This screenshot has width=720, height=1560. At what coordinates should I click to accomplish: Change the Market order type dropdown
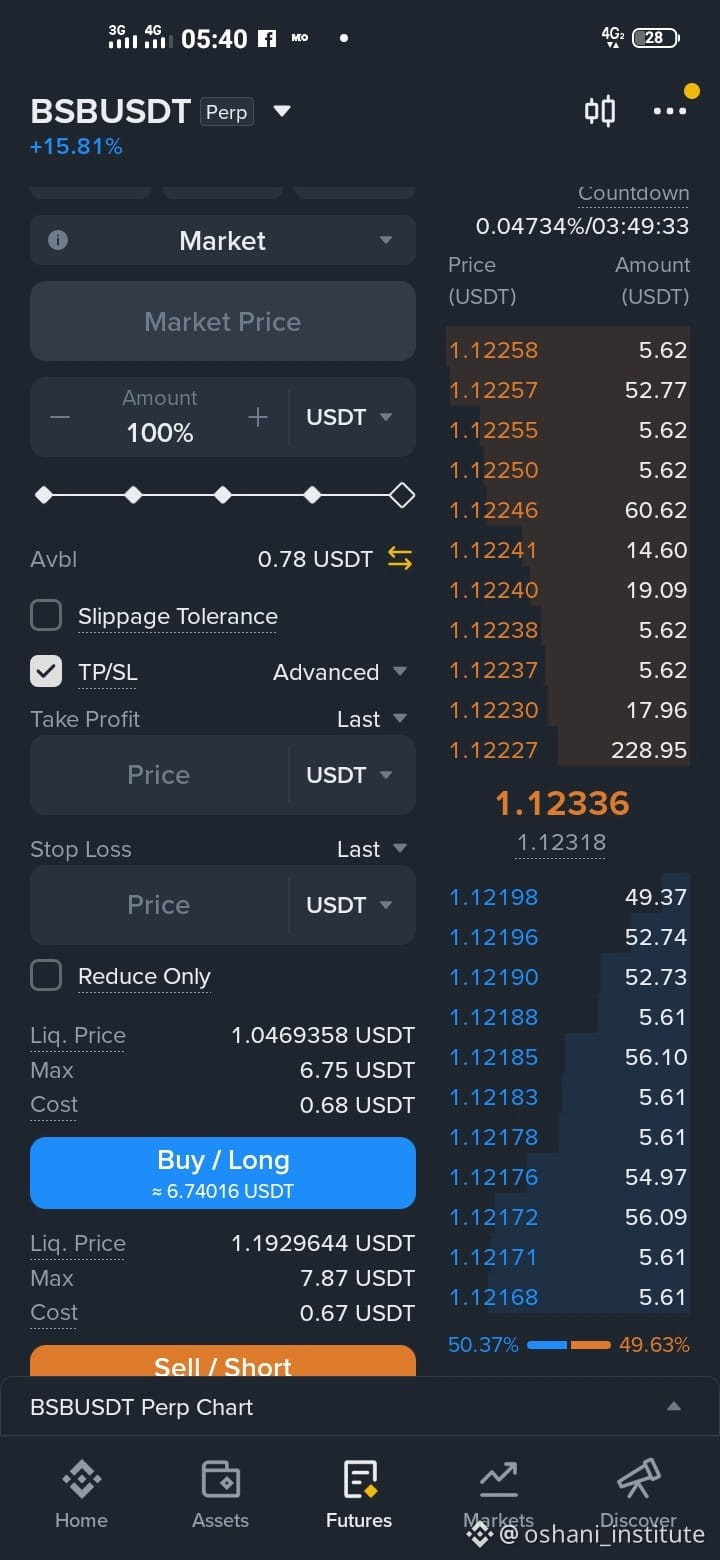(x=223, y=240)
